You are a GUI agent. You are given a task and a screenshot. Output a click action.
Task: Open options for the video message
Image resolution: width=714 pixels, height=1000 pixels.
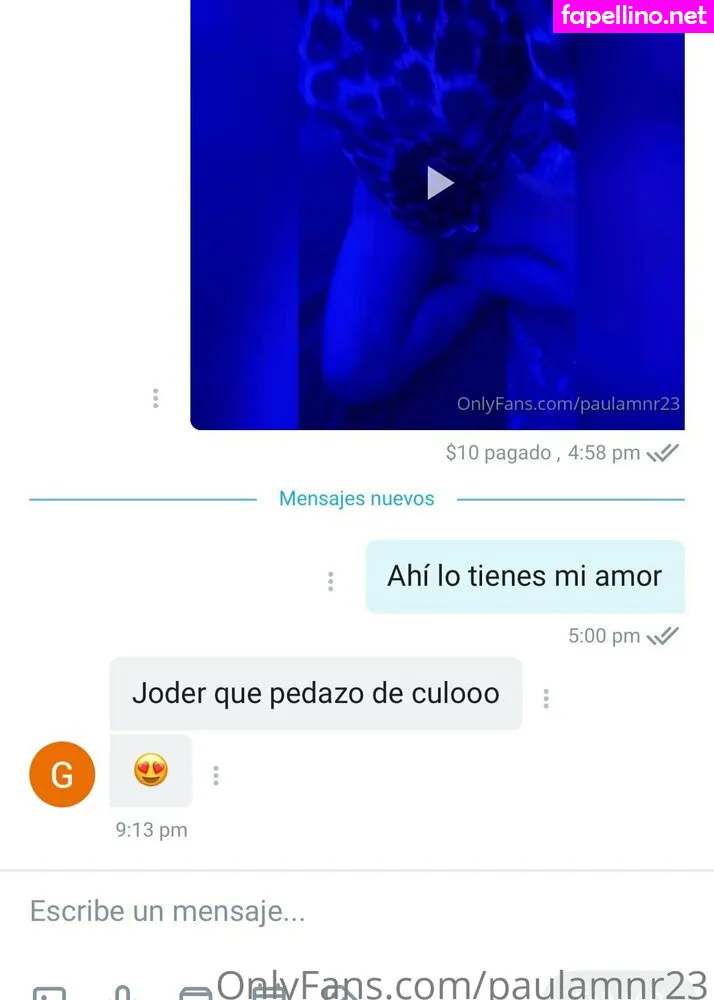pos(155,398)
